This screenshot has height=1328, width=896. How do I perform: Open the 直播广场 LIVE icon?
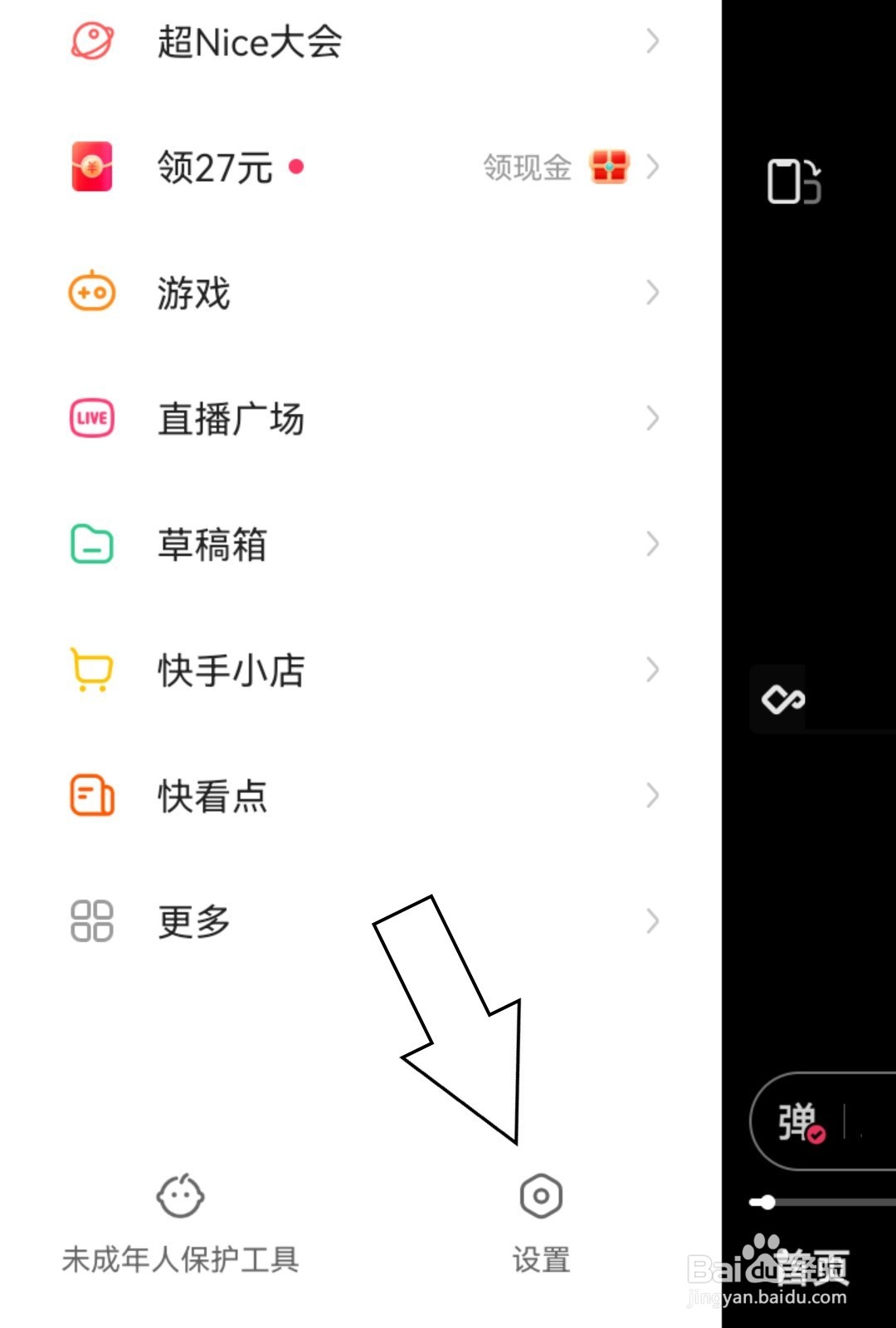tap(91, 419)
